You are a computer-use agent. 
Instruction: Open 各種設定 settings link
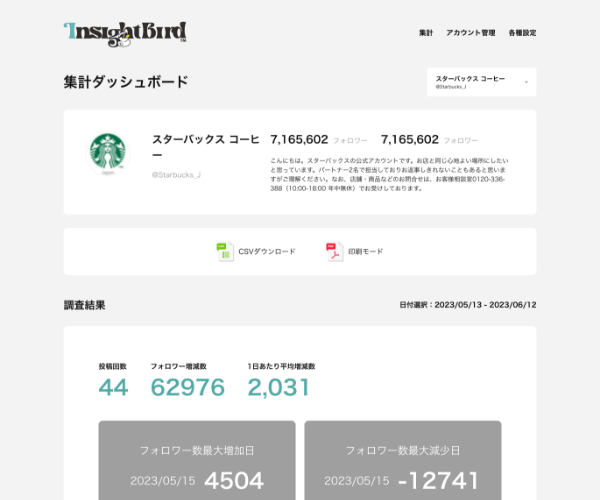(522, 33)
